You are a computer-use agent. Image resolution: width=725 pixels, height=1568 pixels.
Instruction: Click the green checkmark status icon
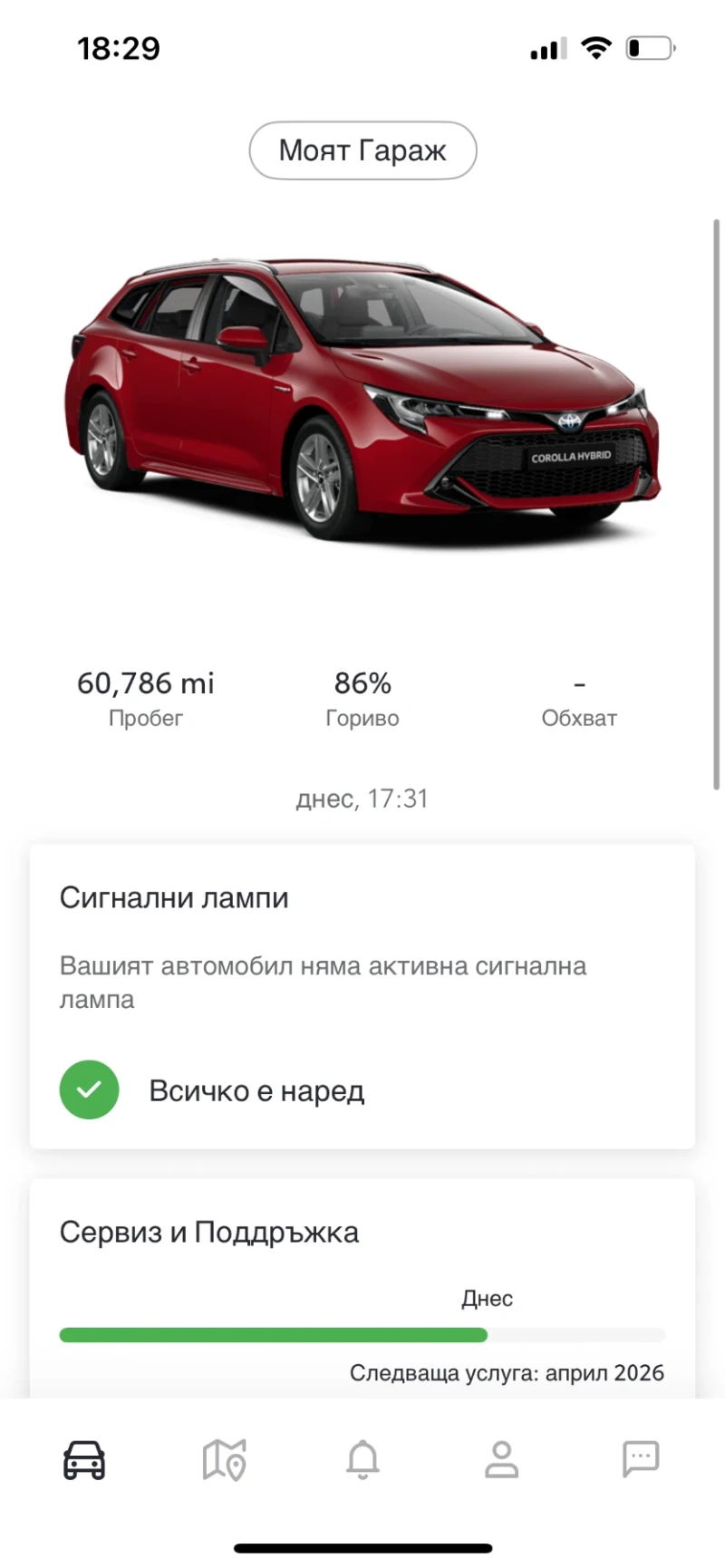pos(89,1089)
